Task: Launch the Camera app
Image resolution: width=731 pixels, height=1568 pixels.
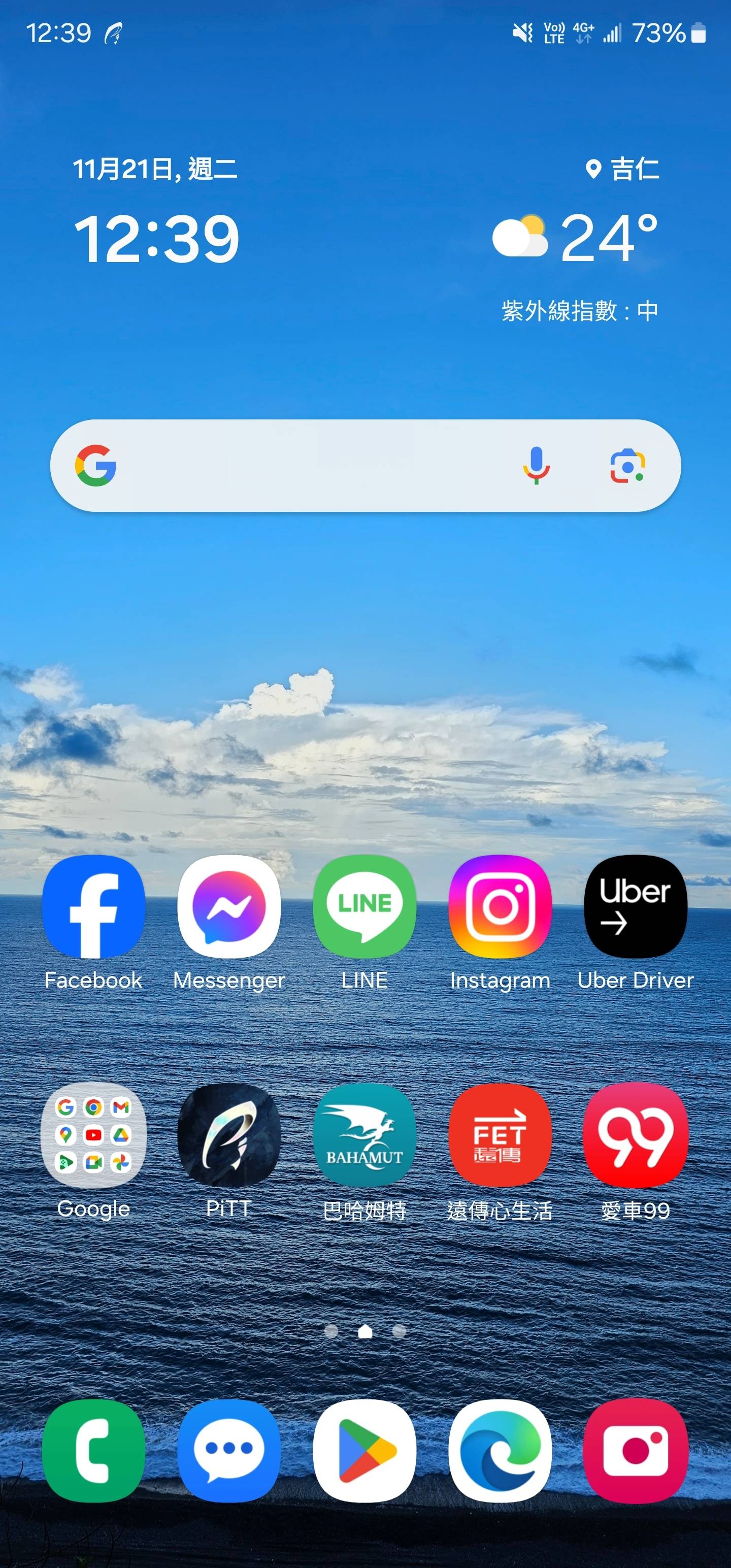Action: click(x=636, y=1451)
